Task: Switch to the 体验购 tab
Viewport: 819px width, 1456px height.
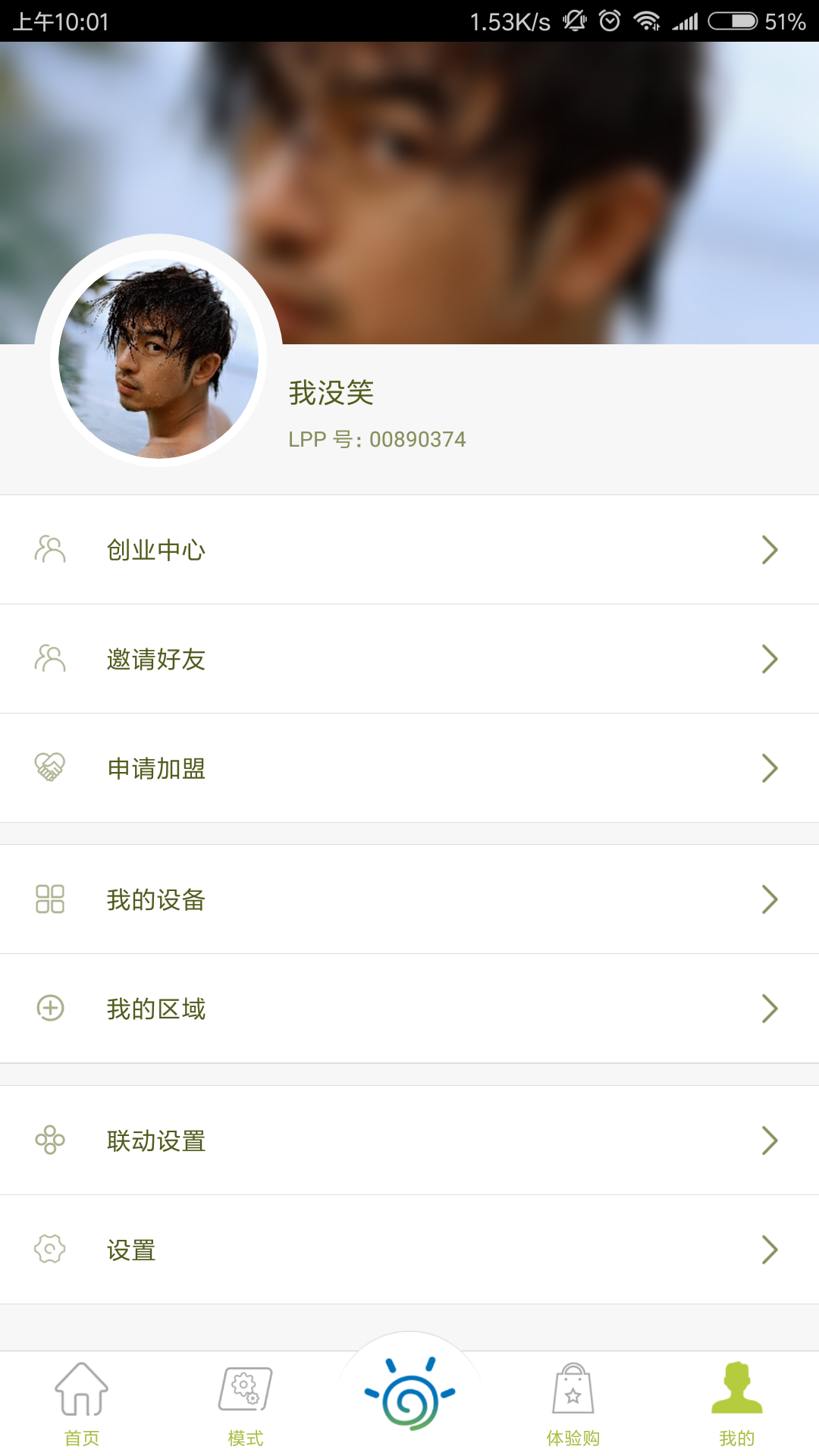Action: pyautogui.click(x=573, y=1404)
